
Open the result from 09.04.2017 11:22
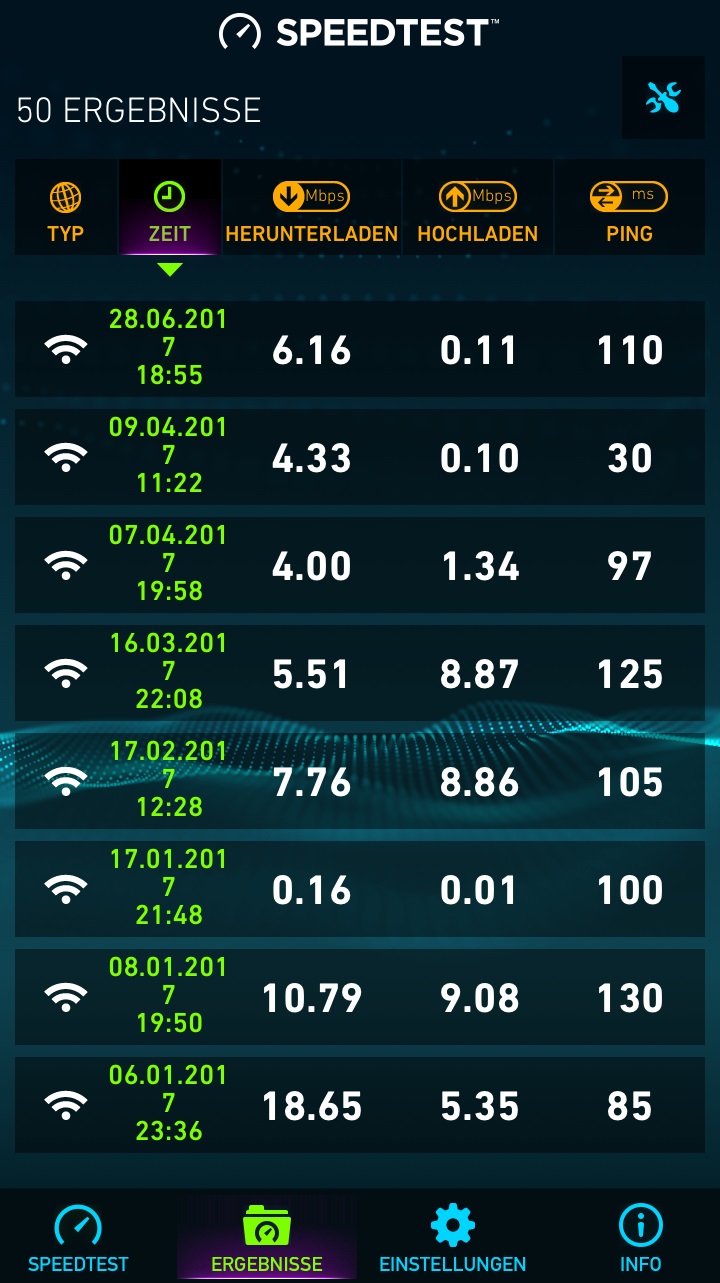360,457
